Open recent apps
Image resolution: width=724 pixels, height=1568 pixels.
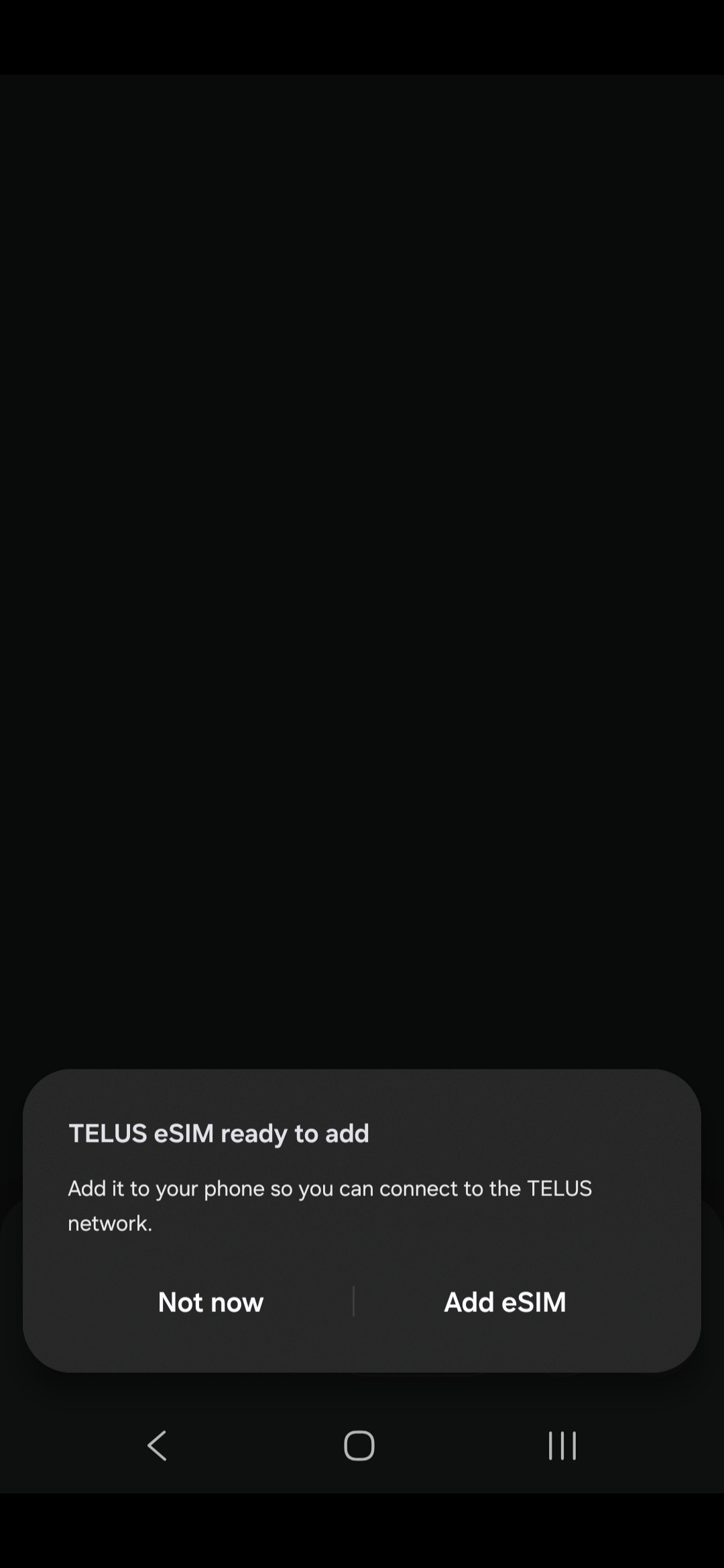coord(562,1445)
